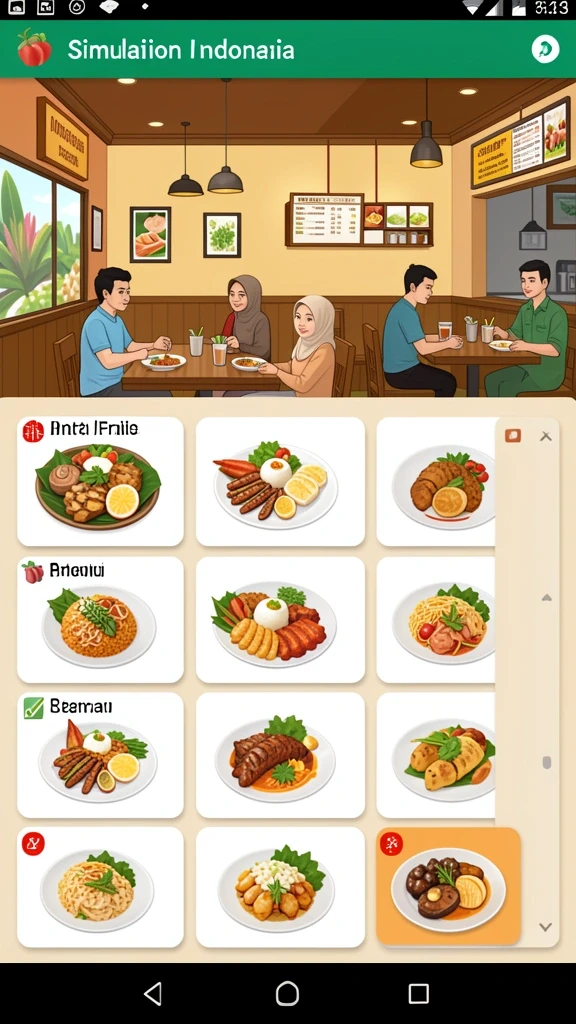Open the Brienui fried rice dish tile
This screenshot has height=1024, width=576.
coord(101,620)
